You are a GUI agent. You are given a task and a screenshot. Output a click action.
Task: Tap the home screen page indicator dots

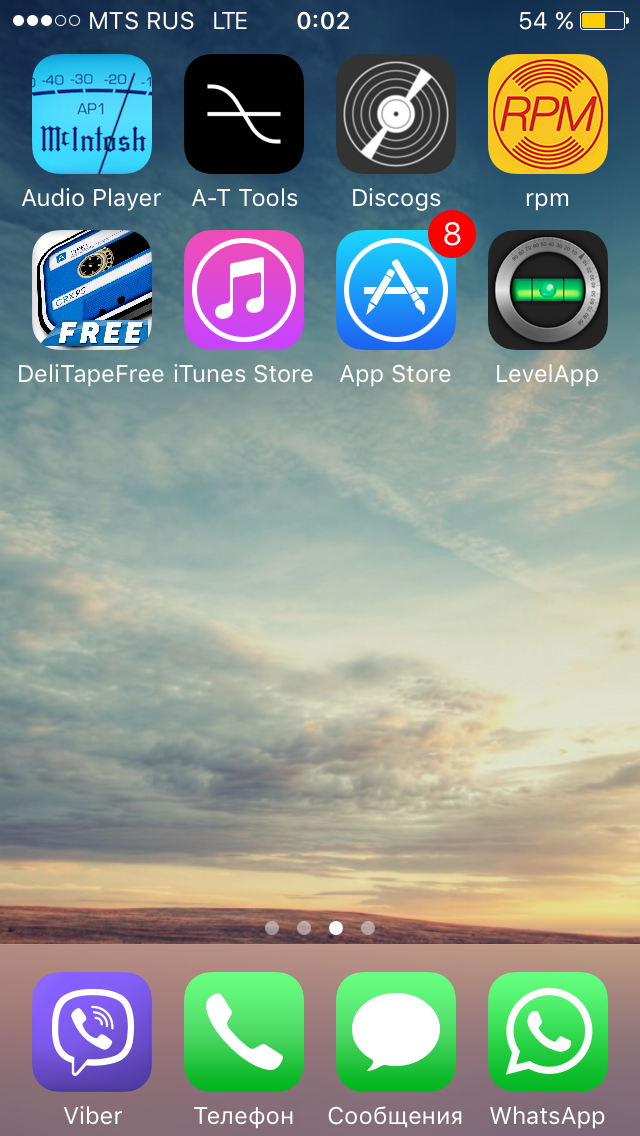(320, 927)
